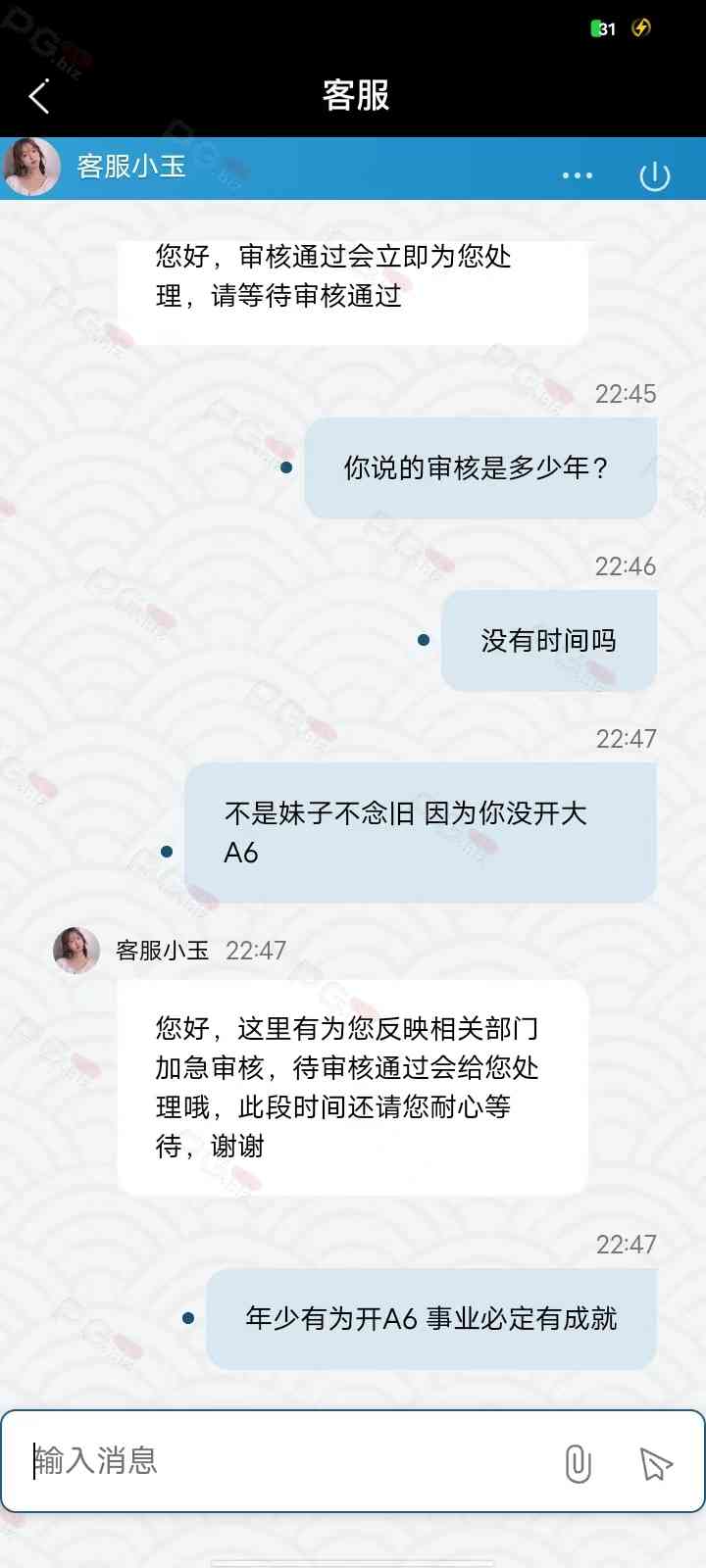Send the message with the arrow icon

(x=655, y=1464)
